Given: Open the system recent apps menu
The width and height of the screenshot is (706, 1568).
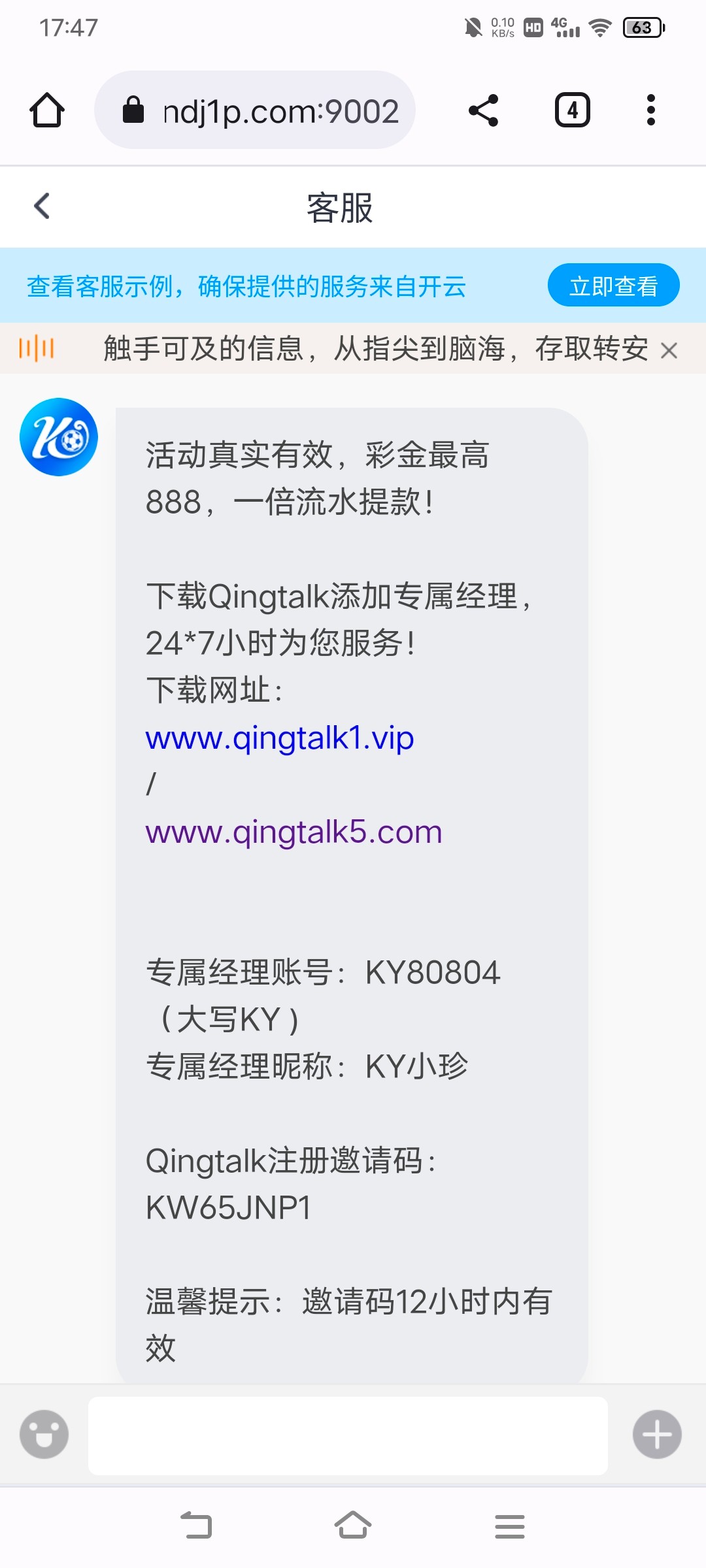Looking at the screenshot, I should pos(510,1526).
